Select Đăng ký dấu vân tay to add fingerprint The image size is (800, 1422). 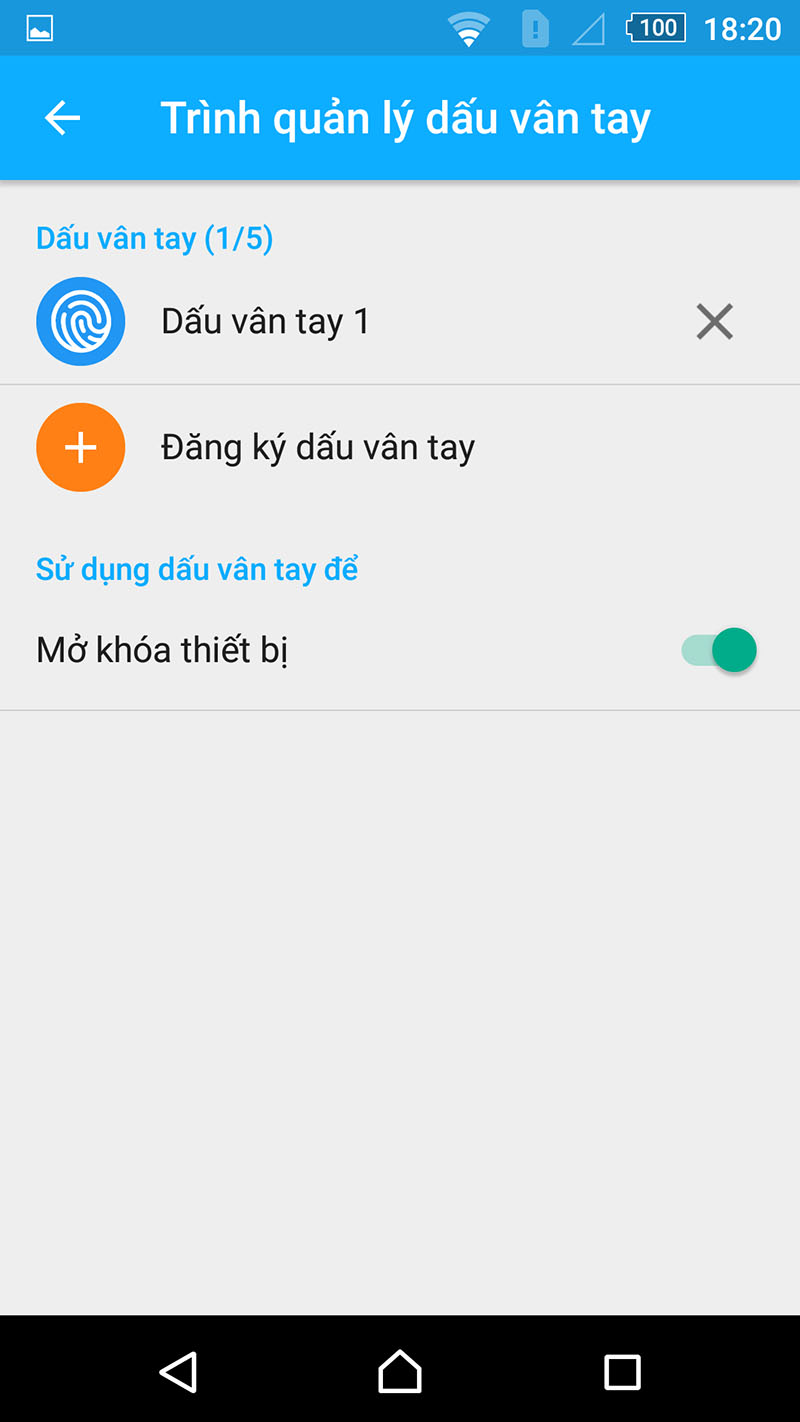point(317,448)
